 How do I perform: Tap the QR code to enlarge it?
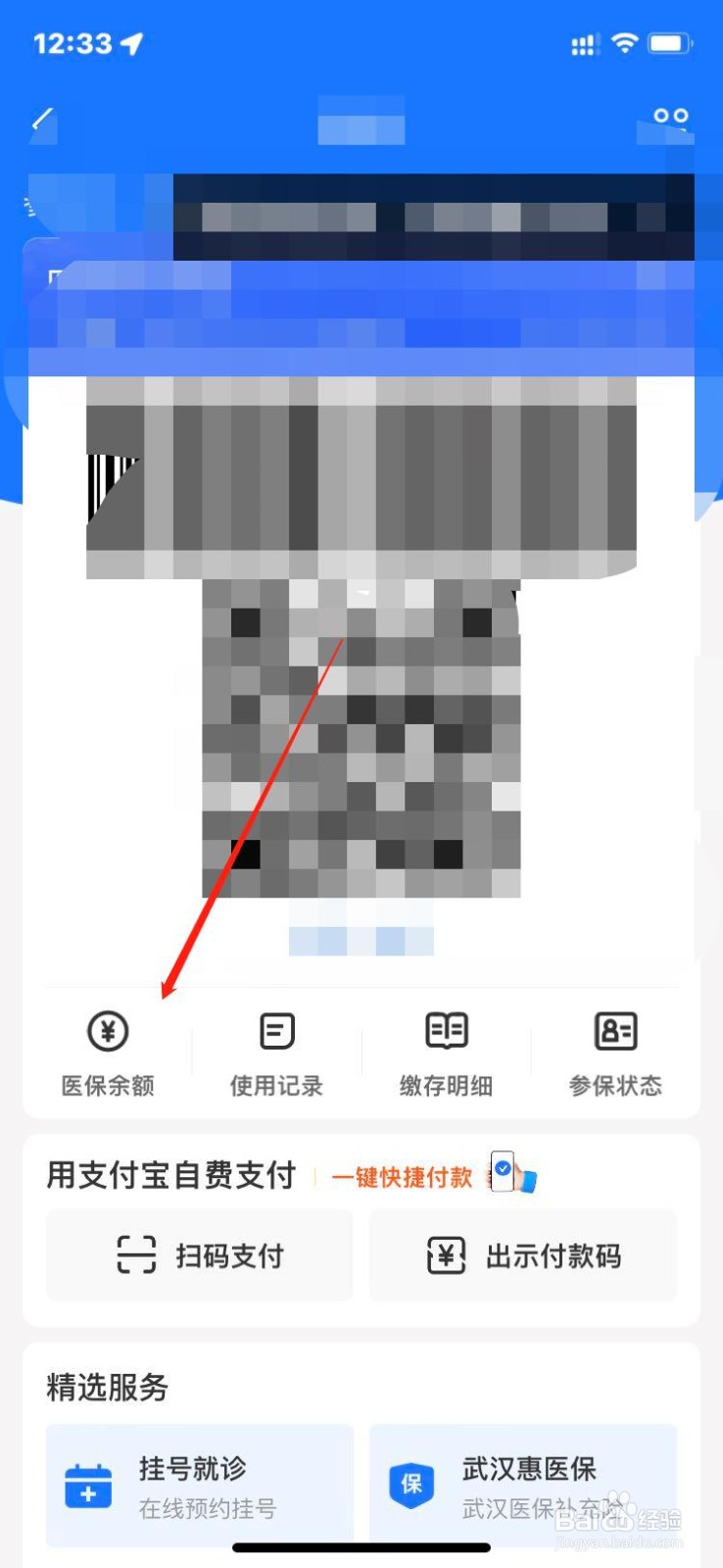click(361, 740)
